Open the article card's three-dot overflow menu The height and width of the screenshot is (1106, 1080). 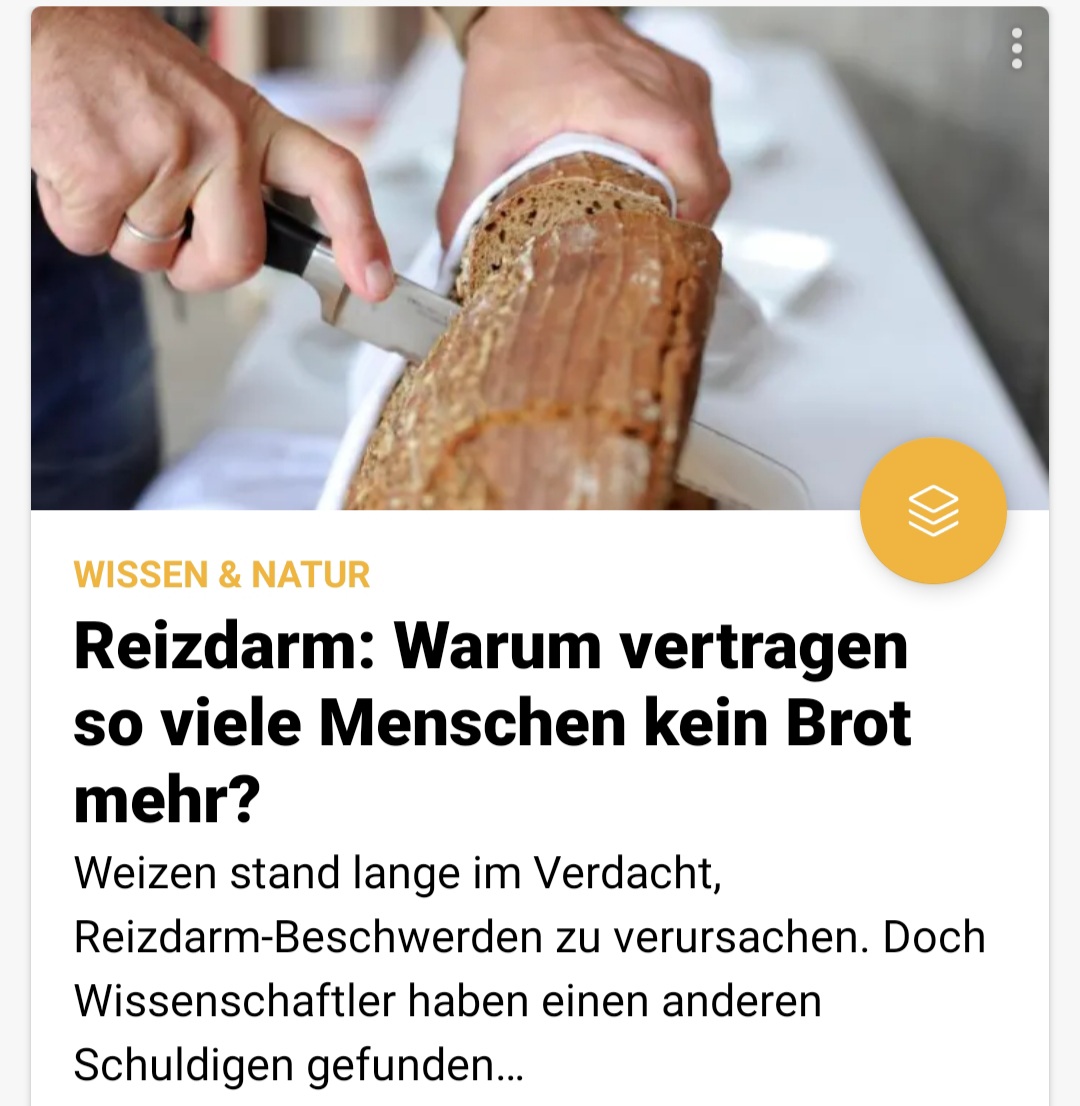[x=1016, y=49]
